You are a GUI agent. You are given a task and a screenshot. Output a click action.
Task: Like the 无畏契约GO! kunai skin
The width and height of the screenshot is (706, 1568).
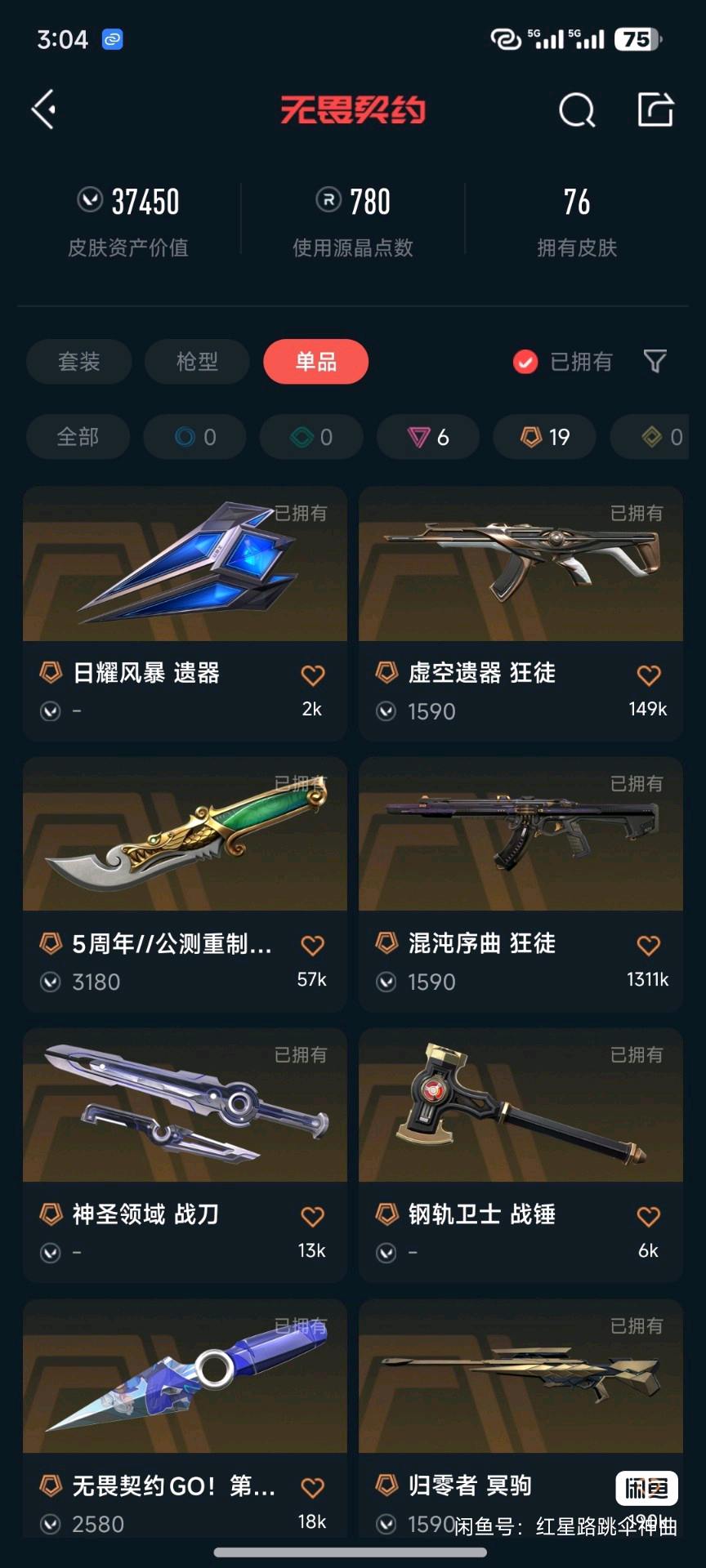point(312,1487)
